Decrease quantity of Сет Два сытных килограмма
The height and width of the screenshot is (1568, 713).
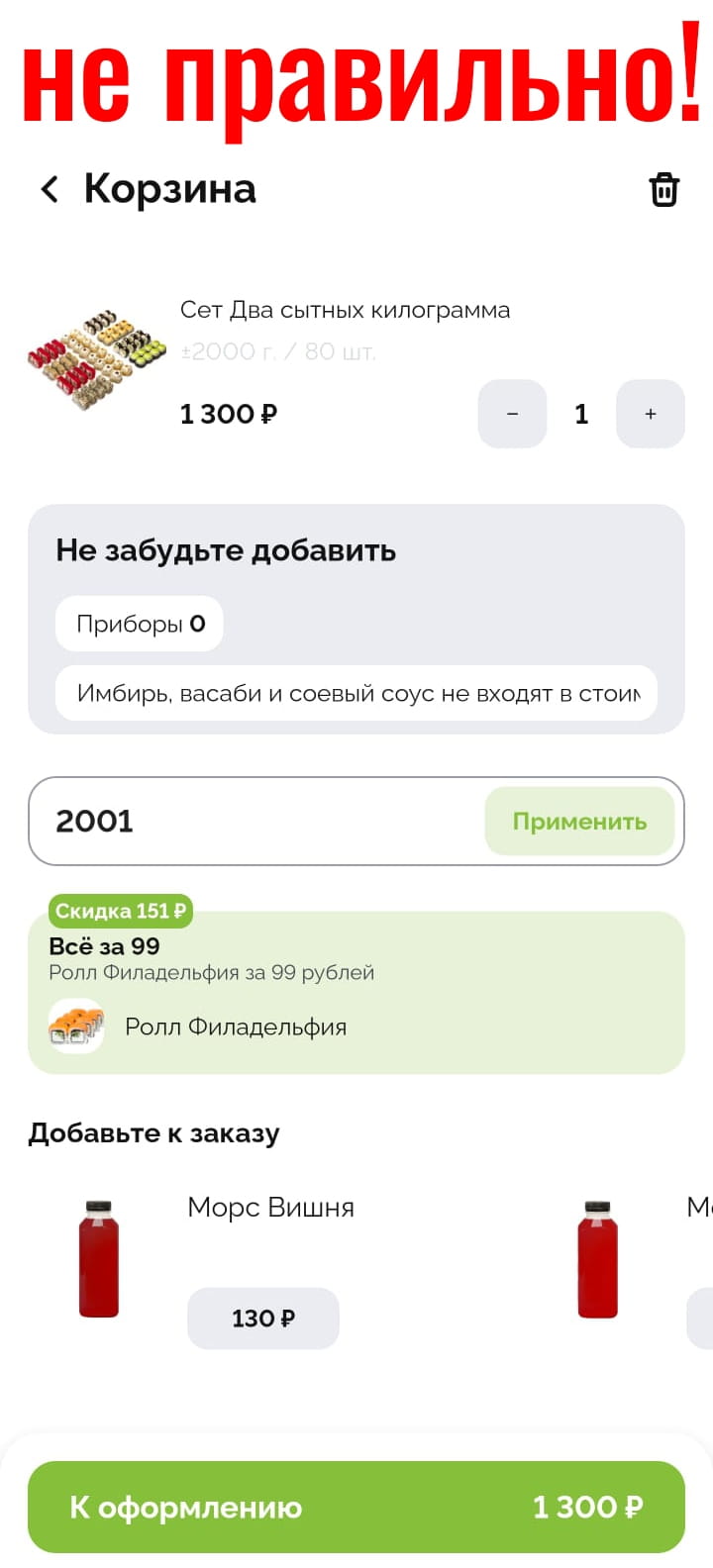click(x=512, y=414)
